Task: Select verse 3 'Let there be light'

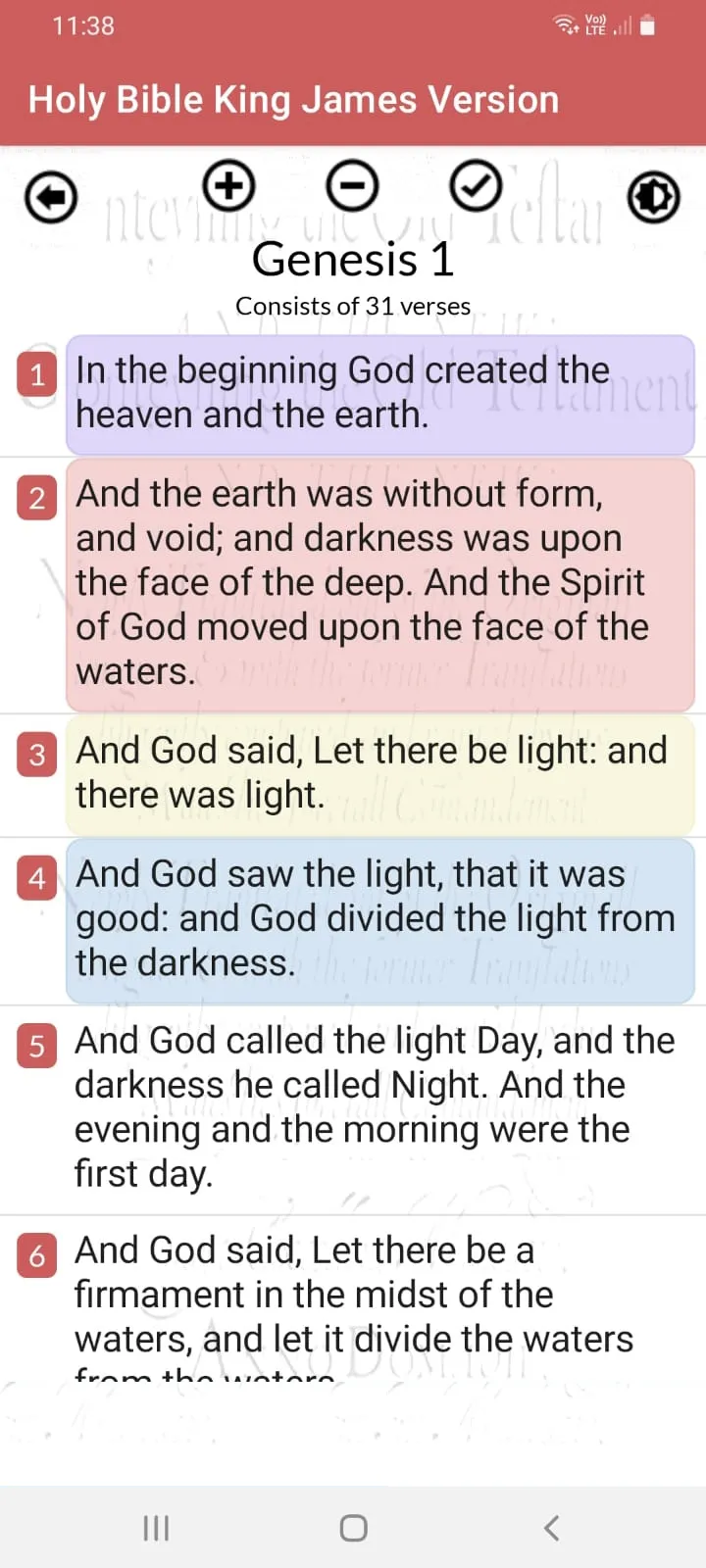Action: click(x=380, y=774)
